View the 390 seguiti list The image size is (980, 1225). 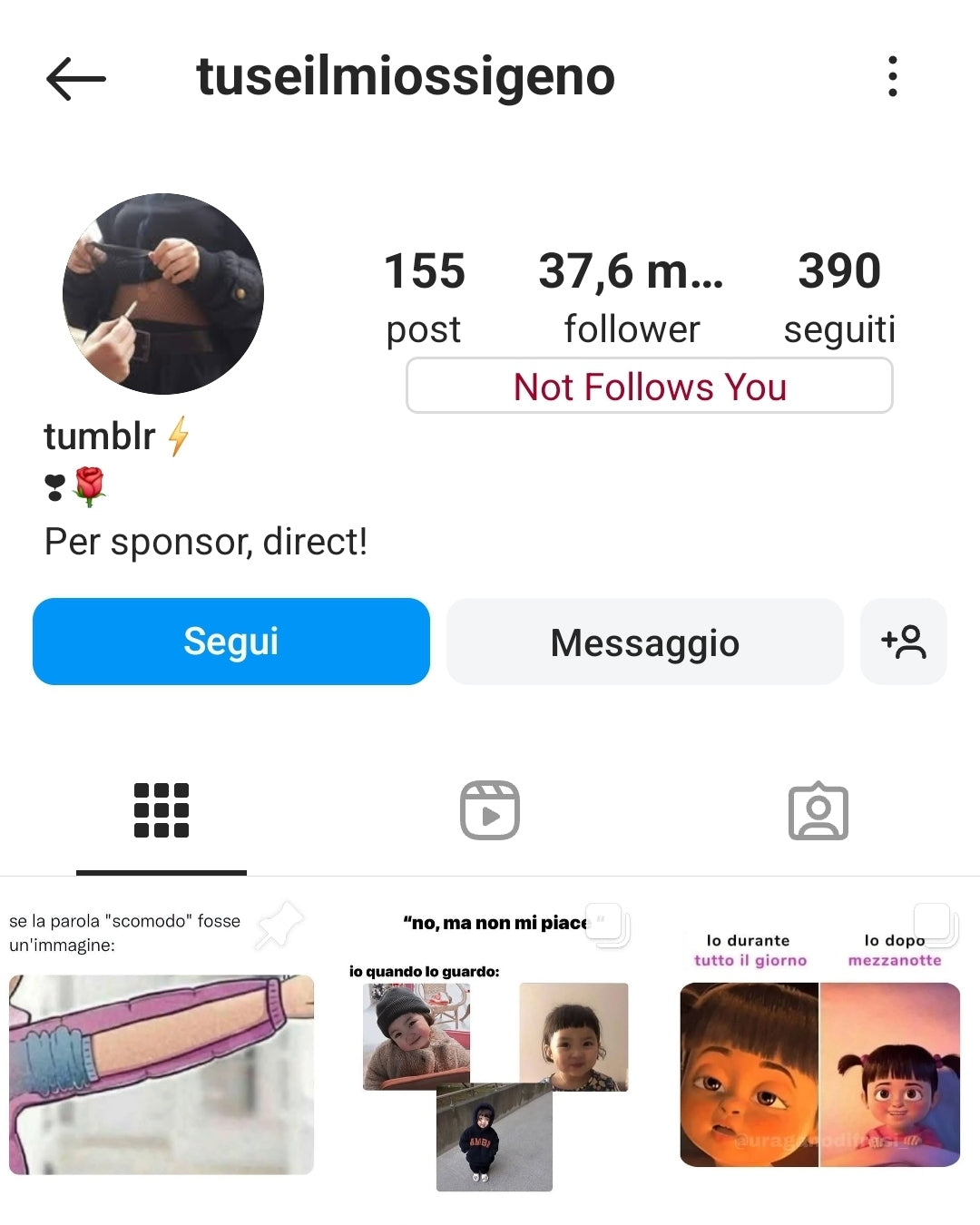[839, 298]
